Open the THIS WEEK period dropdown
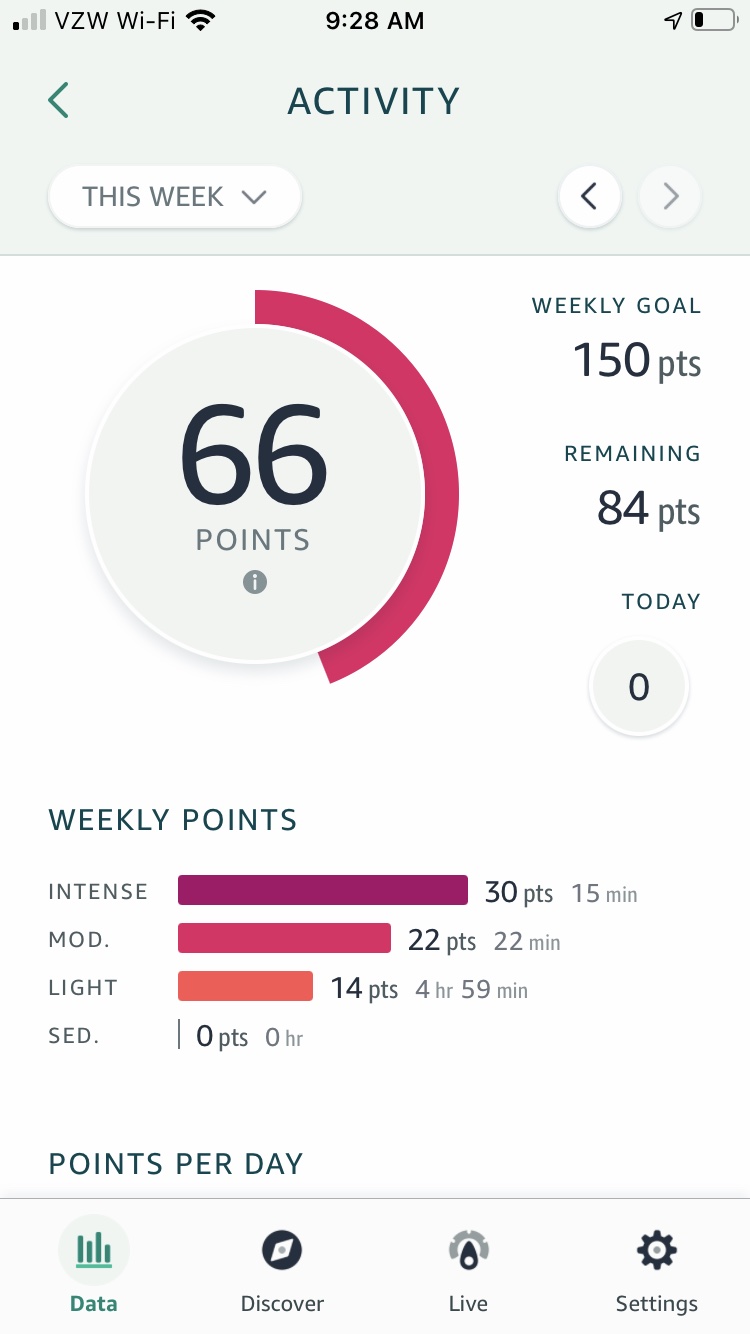This screenshot has width=750, height=1334. (175, 196)
